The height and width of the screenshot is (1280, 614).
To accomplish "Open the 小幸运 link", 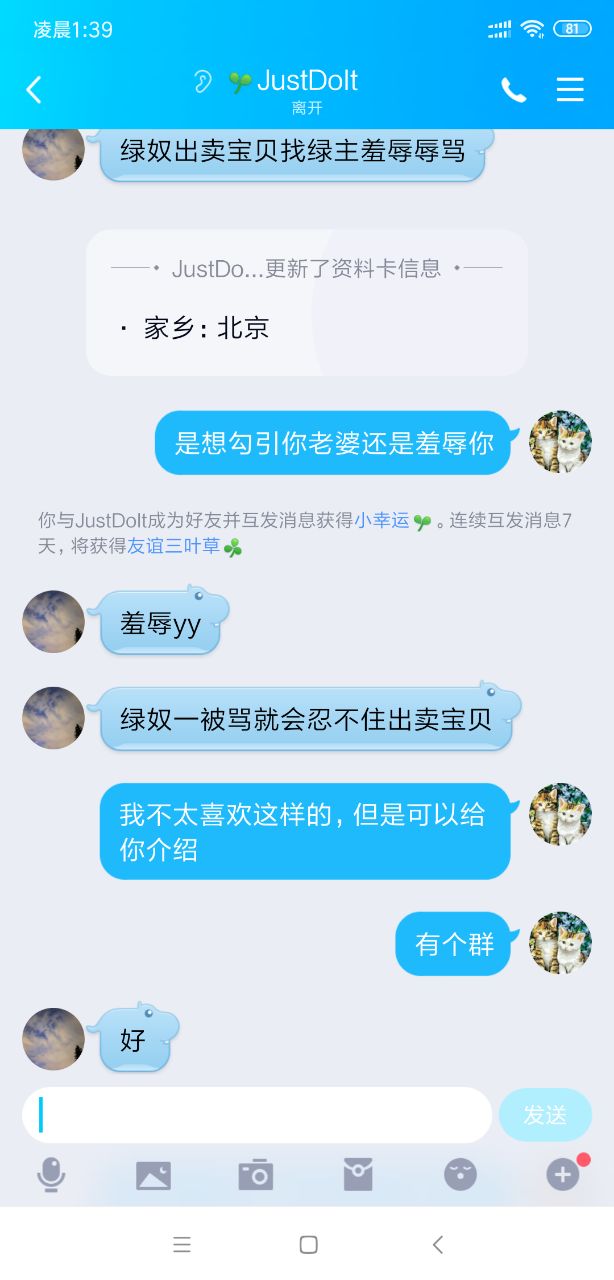I will tap(382, 520).
